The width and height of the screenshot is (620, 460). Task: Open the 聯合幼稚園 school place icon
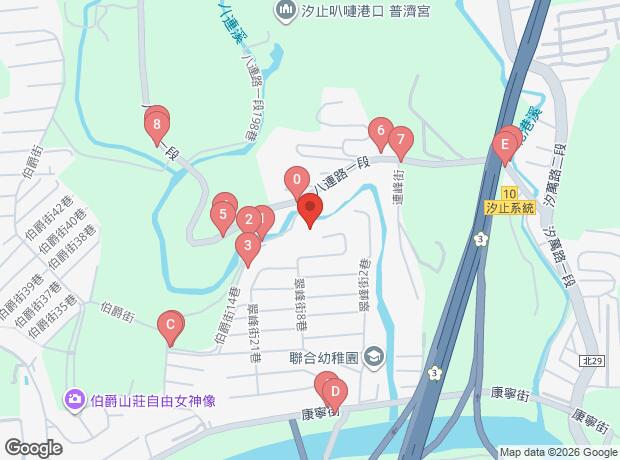pos(374,358)
